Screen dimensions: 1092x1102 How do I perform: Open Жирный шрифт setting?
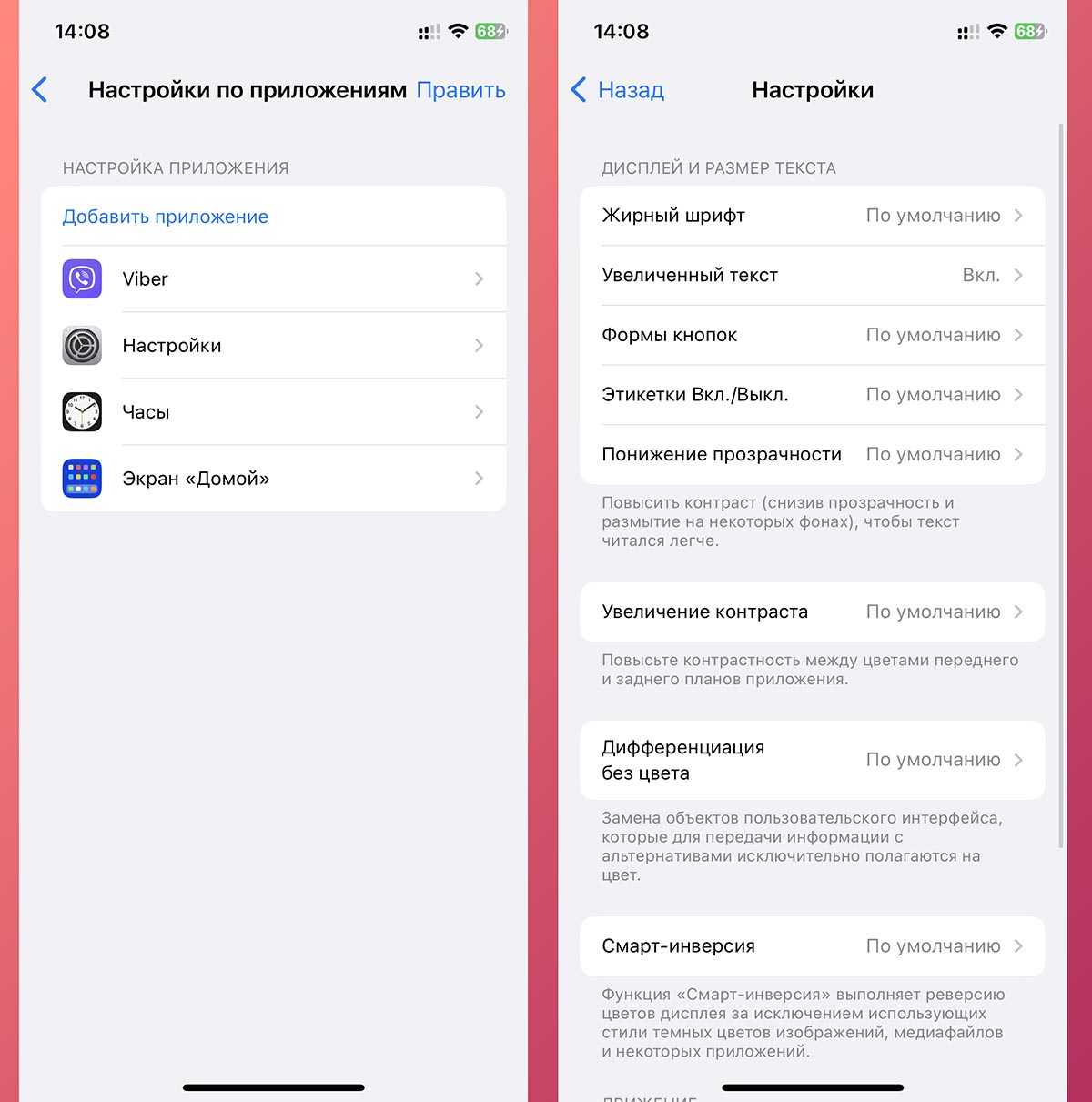(812, 216)
